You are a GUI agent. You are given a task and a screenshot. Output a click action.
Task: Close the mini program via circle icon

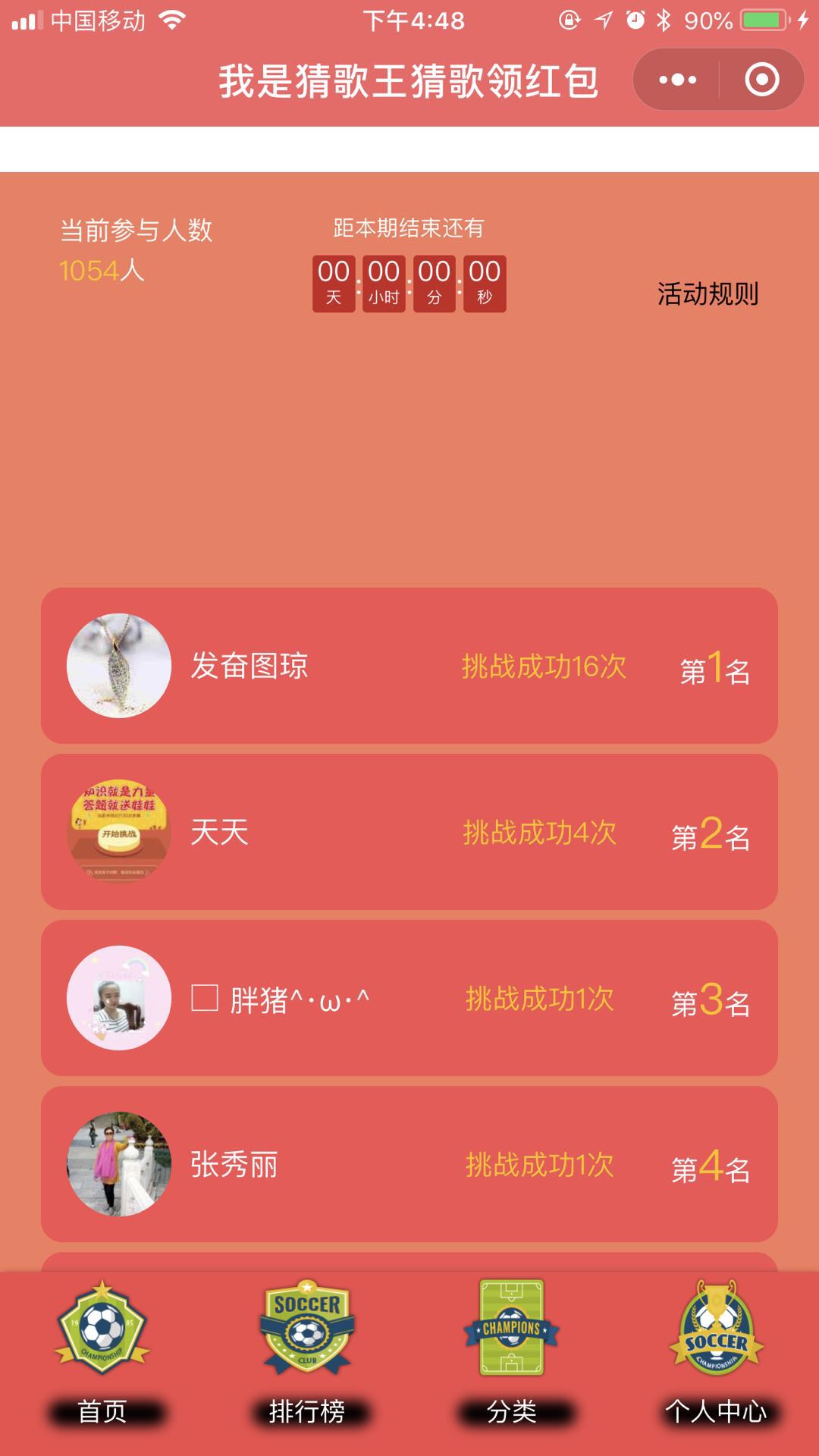761,80
